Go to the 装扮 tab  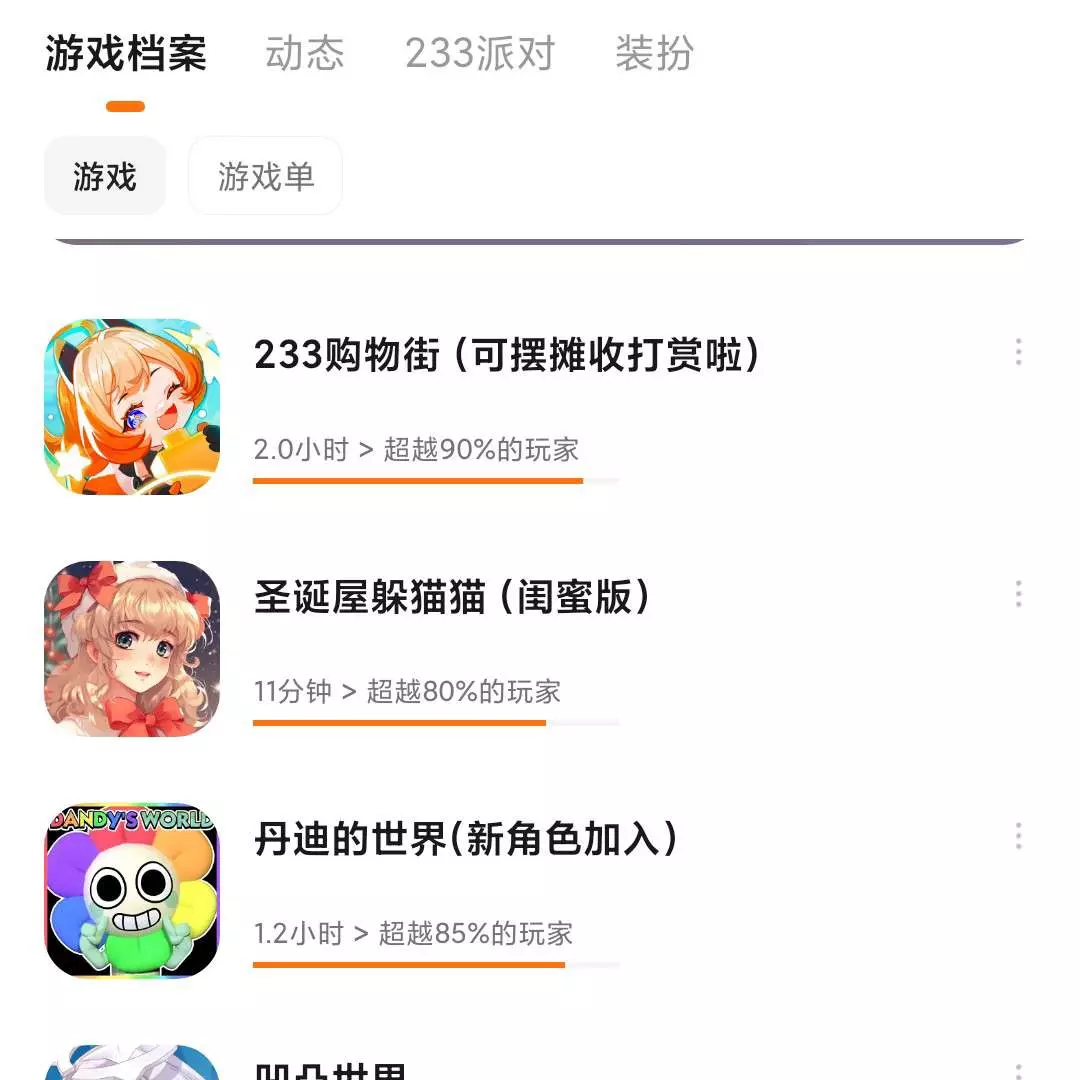[654, 54]
